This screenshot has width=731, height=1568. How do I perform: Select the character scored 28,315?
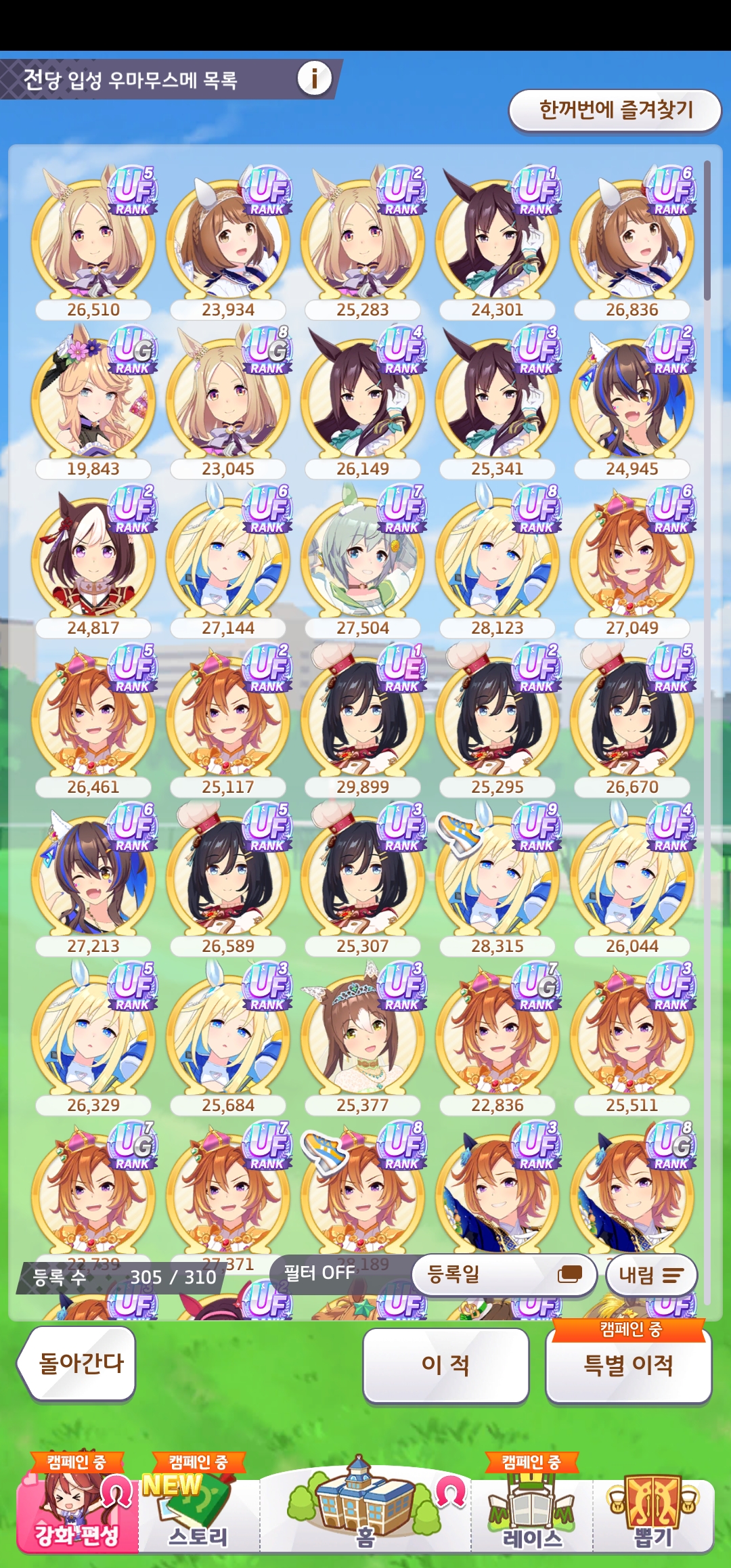point(497,877)
